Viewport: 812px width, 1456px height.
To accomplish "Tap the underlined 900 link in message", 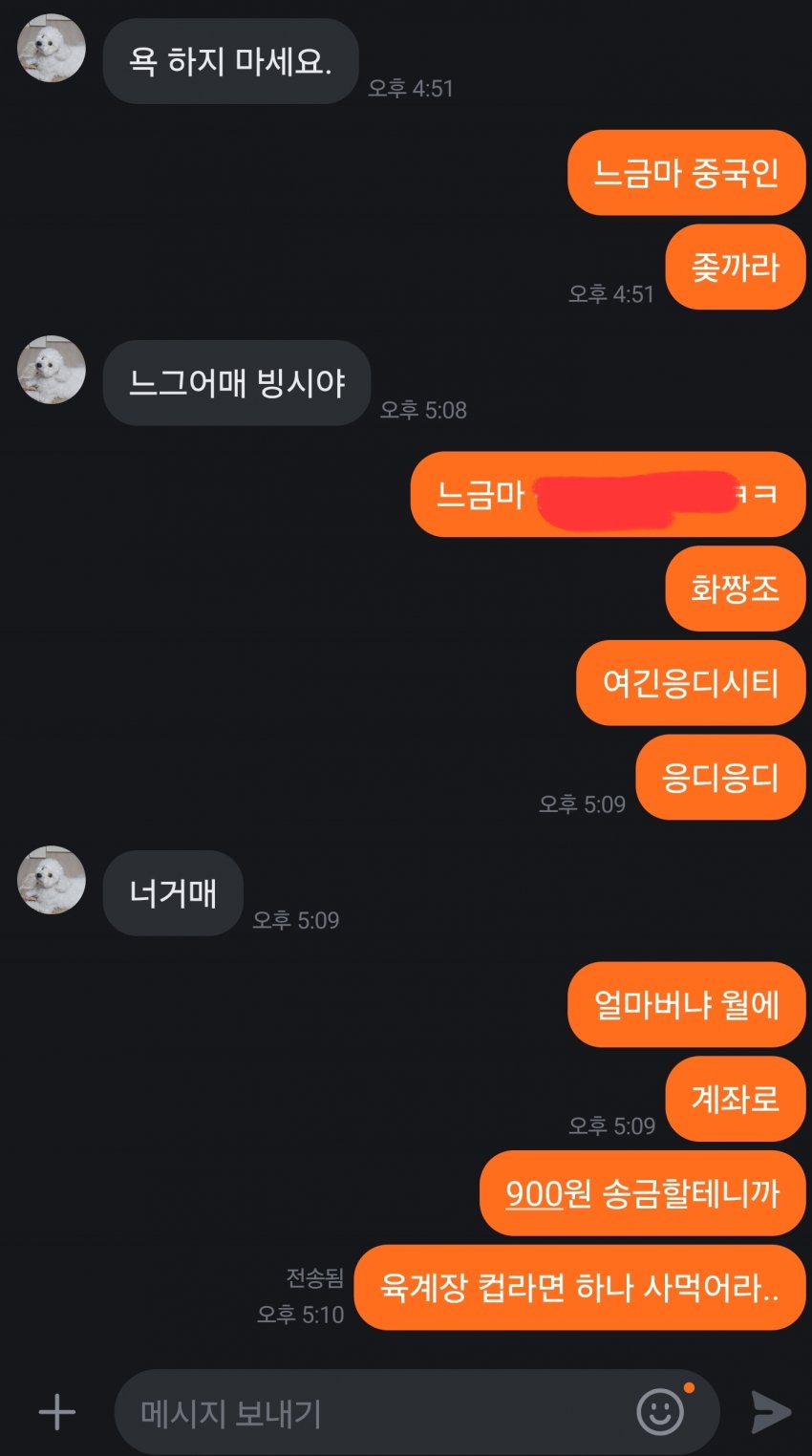I will point(534,1193).
